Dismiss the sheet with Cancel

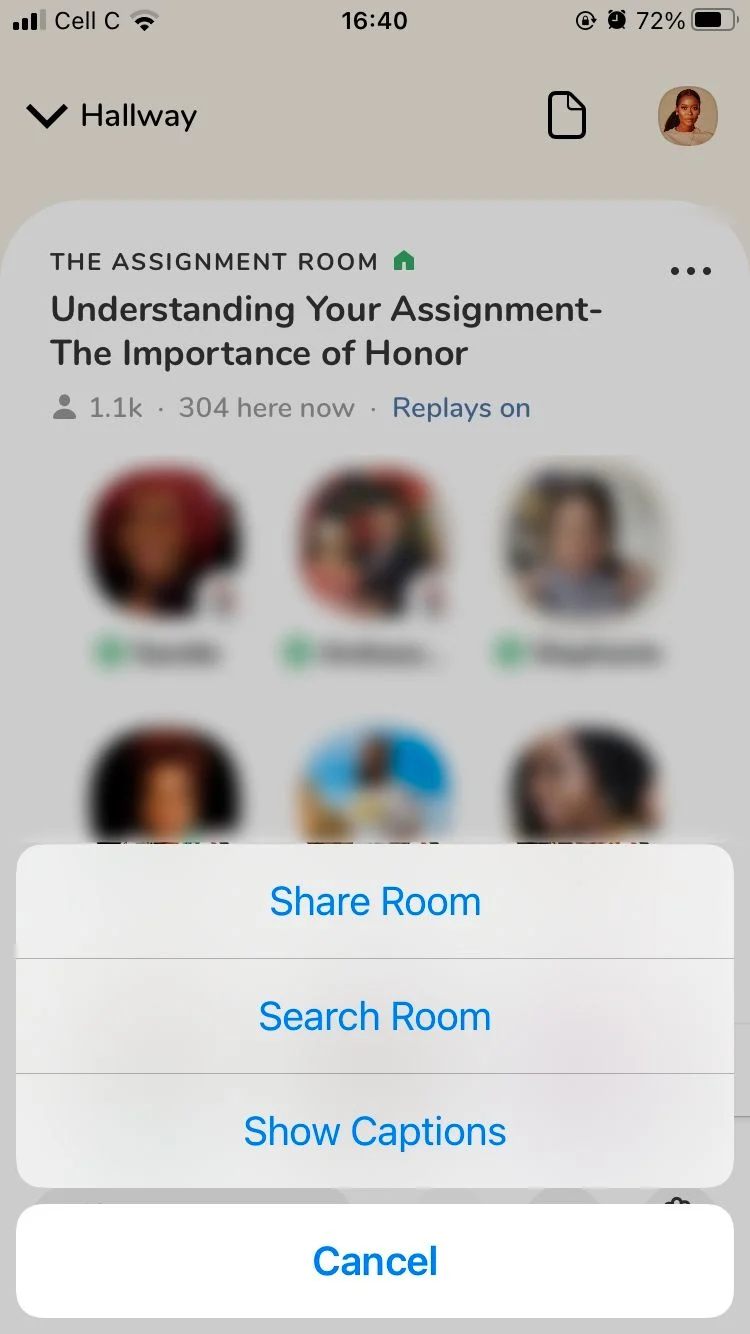pyautogui.click(x=375, y=1261)
